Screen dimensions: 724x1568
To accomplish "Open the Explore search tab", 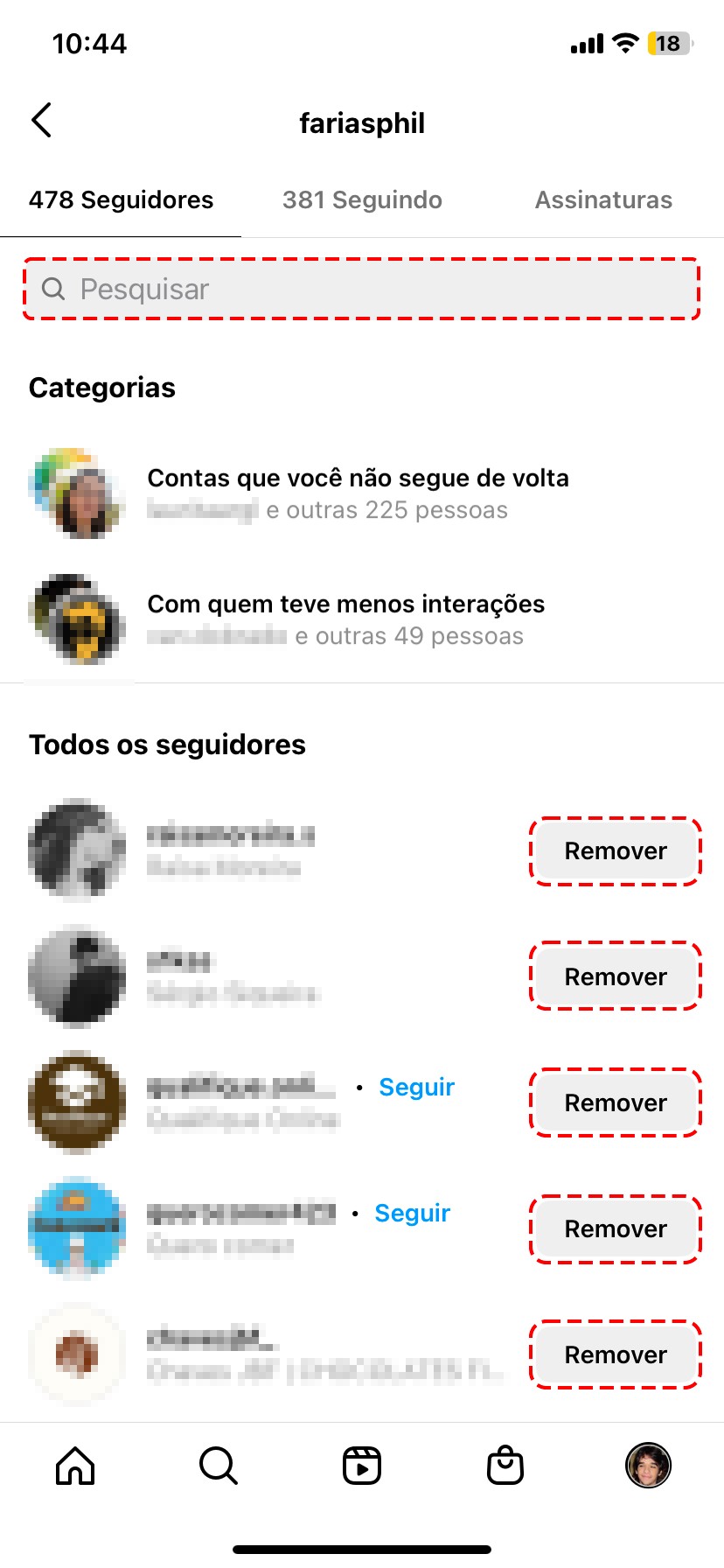I will [219, 1466].
